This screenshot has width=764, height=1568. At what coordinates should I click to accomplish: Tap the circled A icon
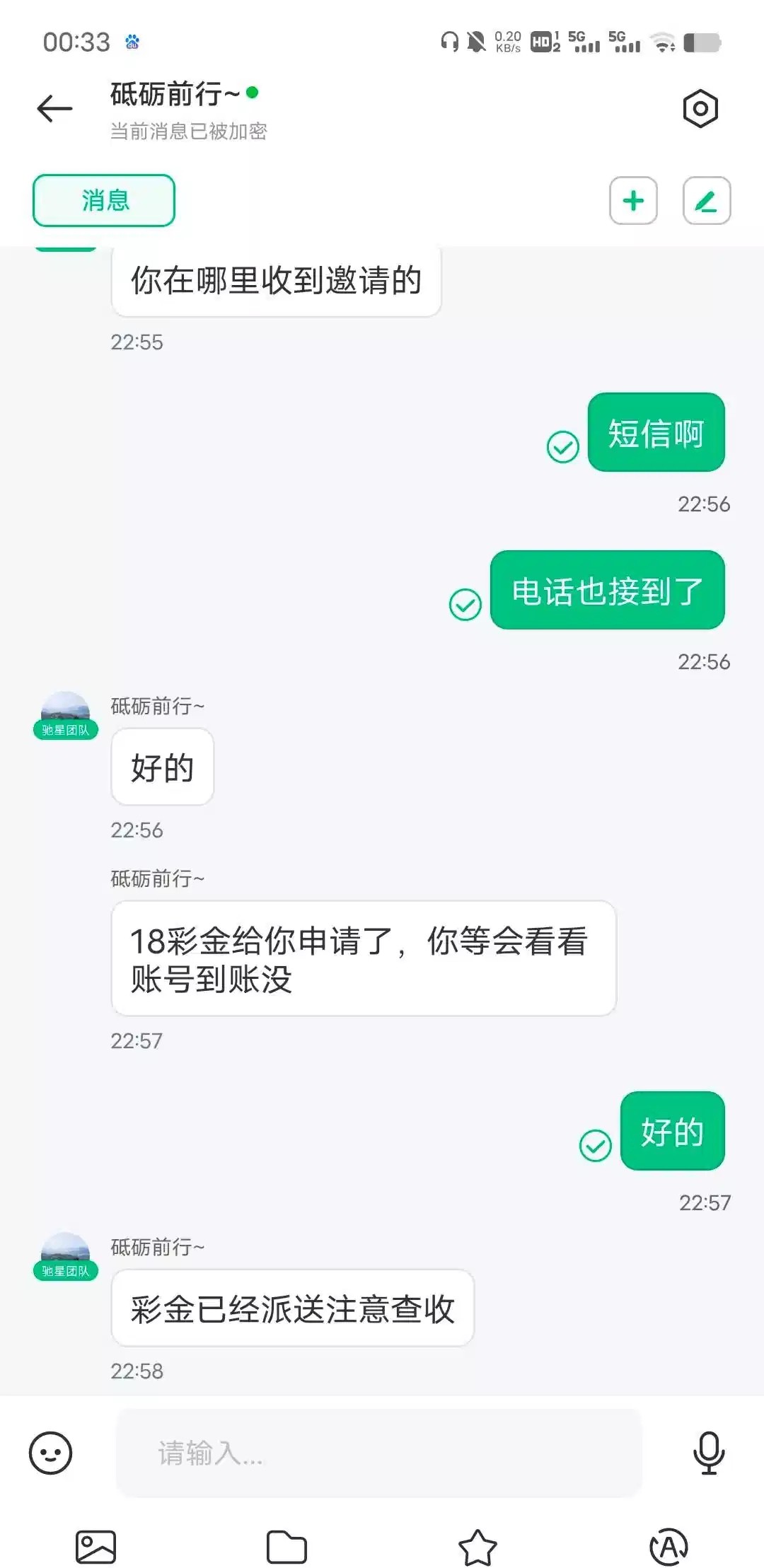[668, 1547]
